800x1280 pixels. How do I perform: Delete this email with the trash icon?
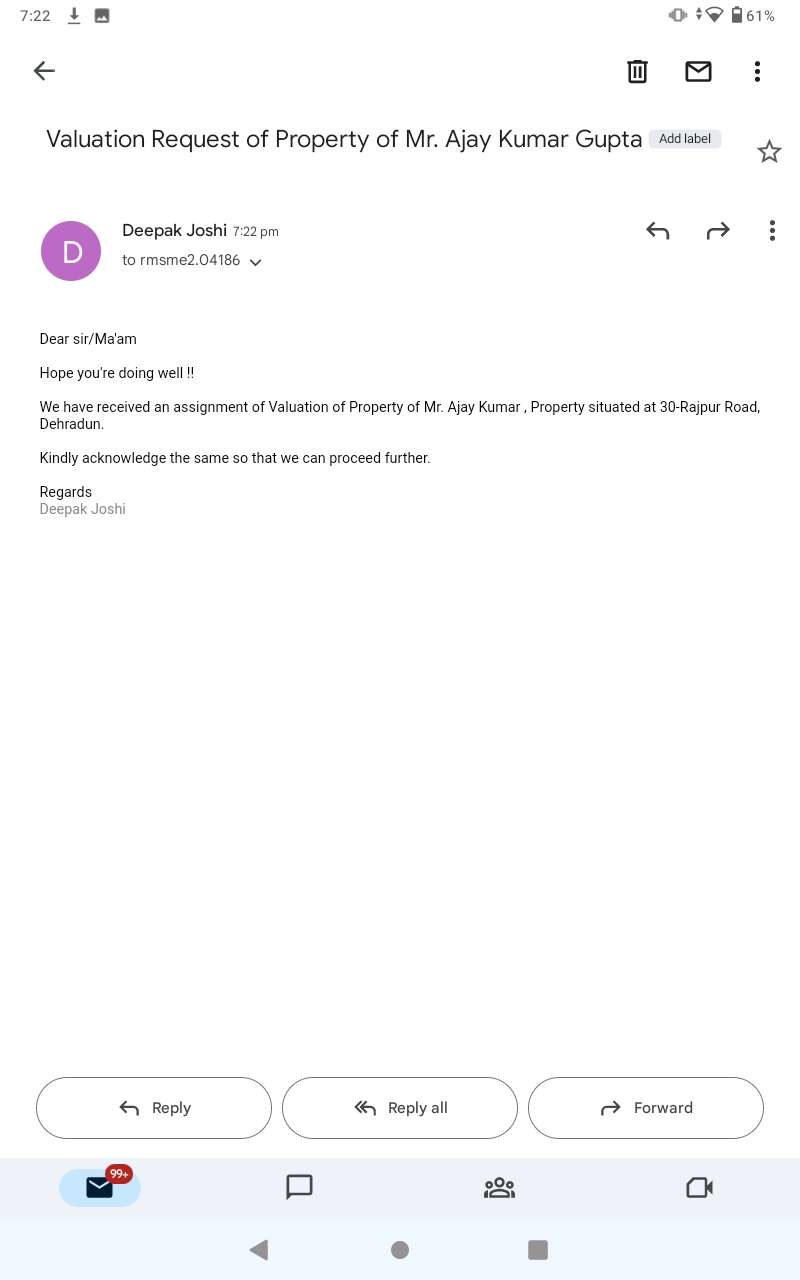[637, 71]
